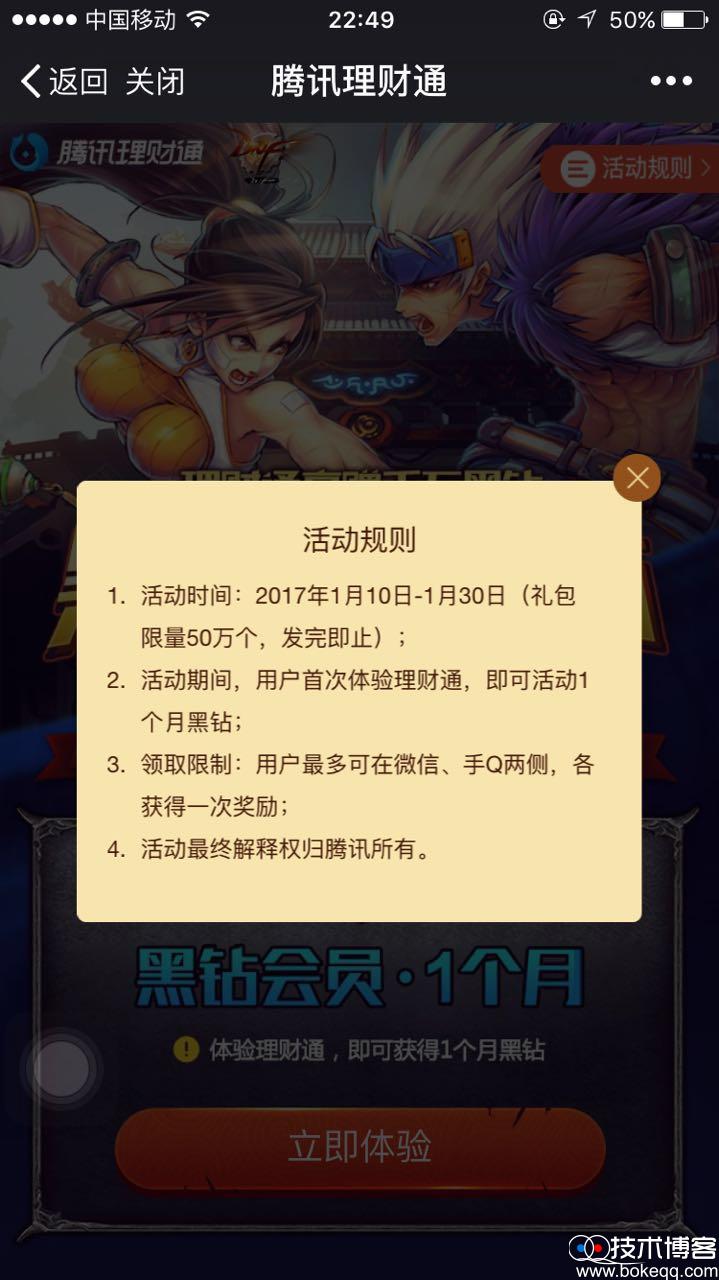The height and width of the screenshot is (1280, 719).
Task: Close the 活动规则 popup
Action: pyautogui.click(x=637, y=478)
